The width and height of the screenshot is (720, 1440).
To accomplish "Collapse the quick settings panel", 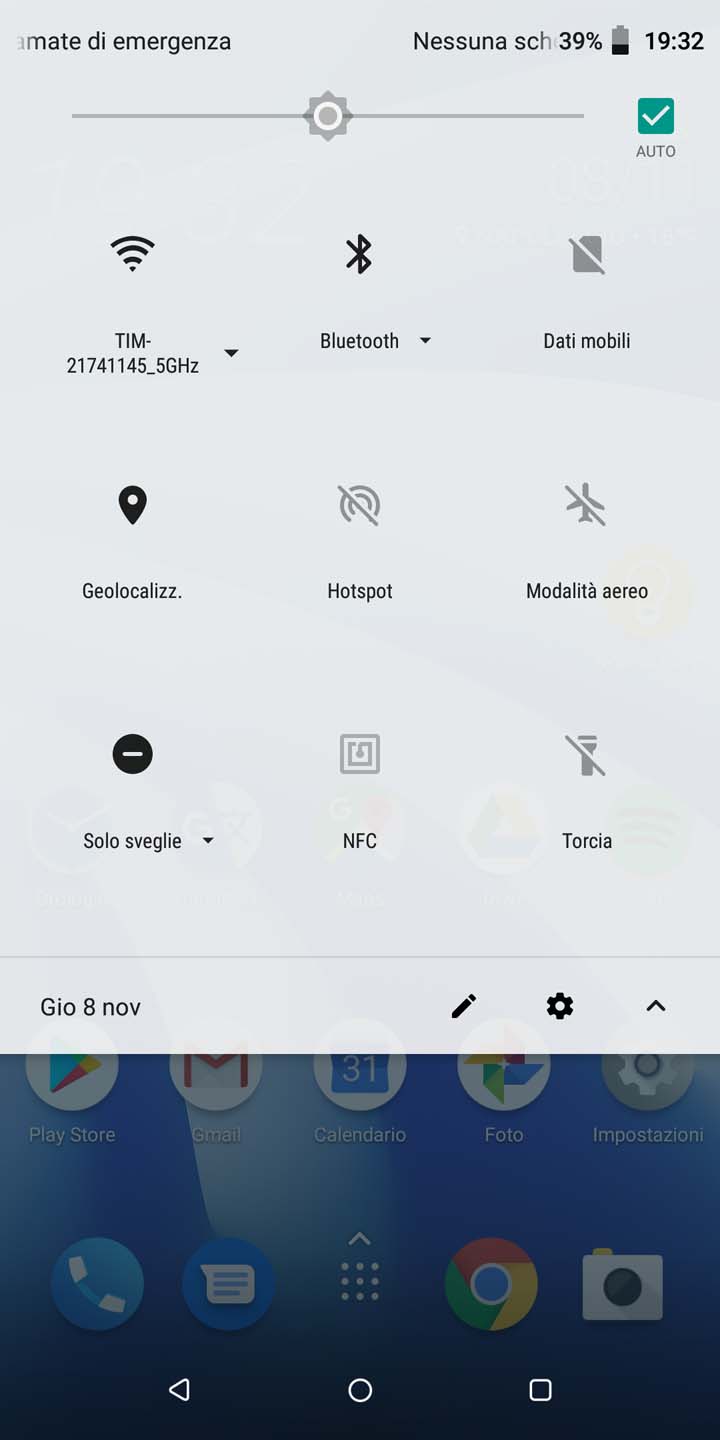I will click(656, 1006).
